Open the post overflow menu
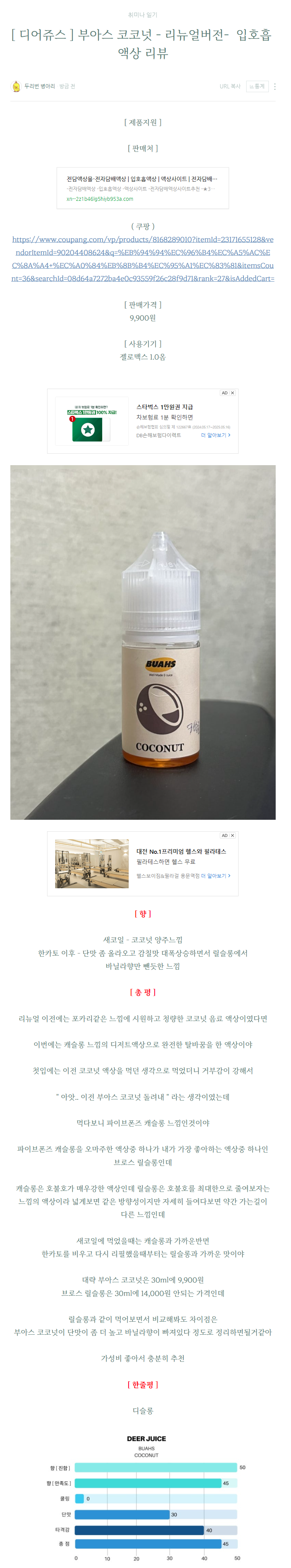This screenshot has width=291, height=1568. tap(275, 86)
